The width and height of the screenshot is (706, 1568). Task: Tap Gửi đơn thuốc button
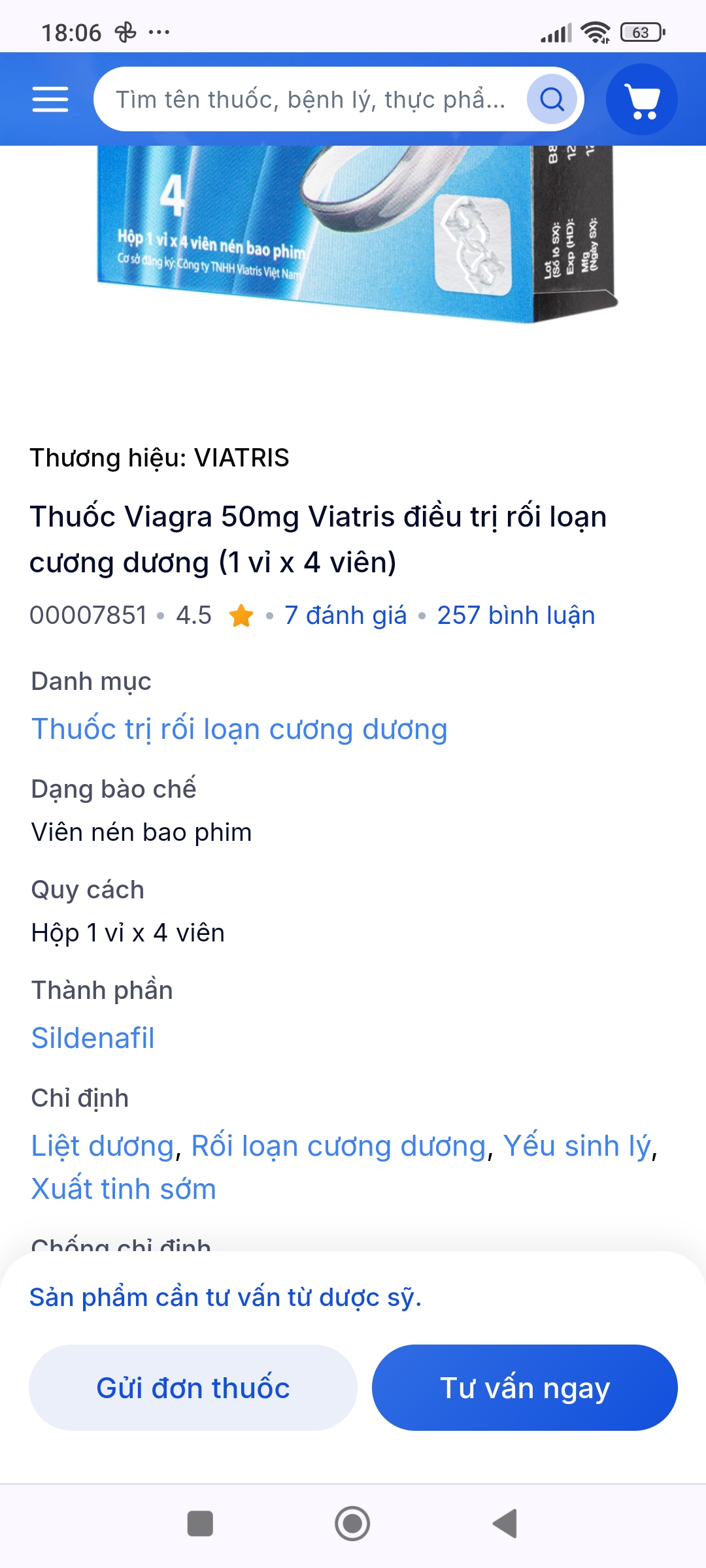click(193, 1388)
